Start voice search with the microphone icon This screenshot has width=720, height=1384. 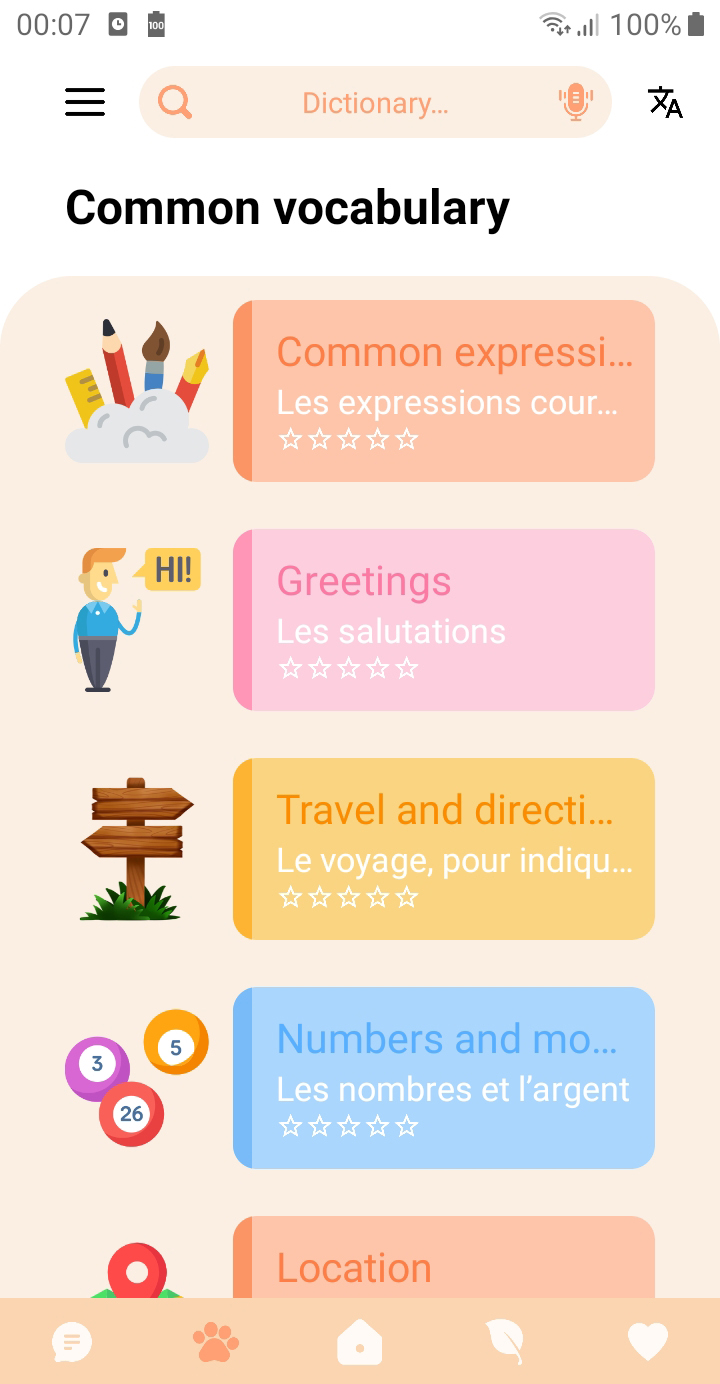point(575,102)
